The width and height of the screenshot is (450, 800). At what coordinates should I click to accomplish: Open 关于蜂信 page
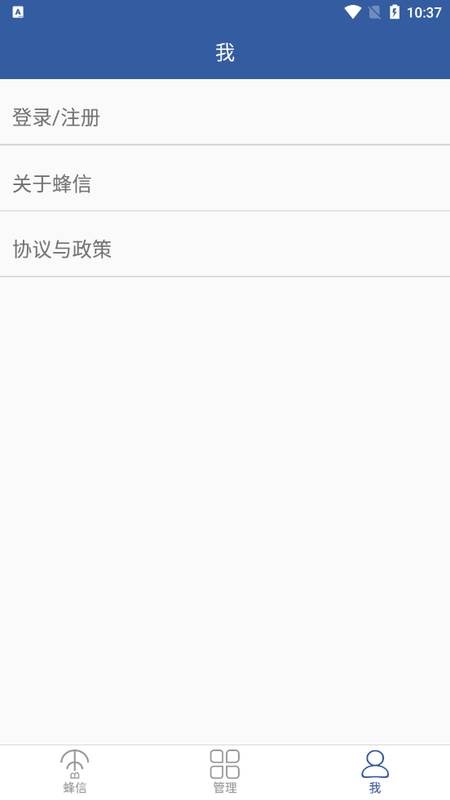tap(225, 178)
